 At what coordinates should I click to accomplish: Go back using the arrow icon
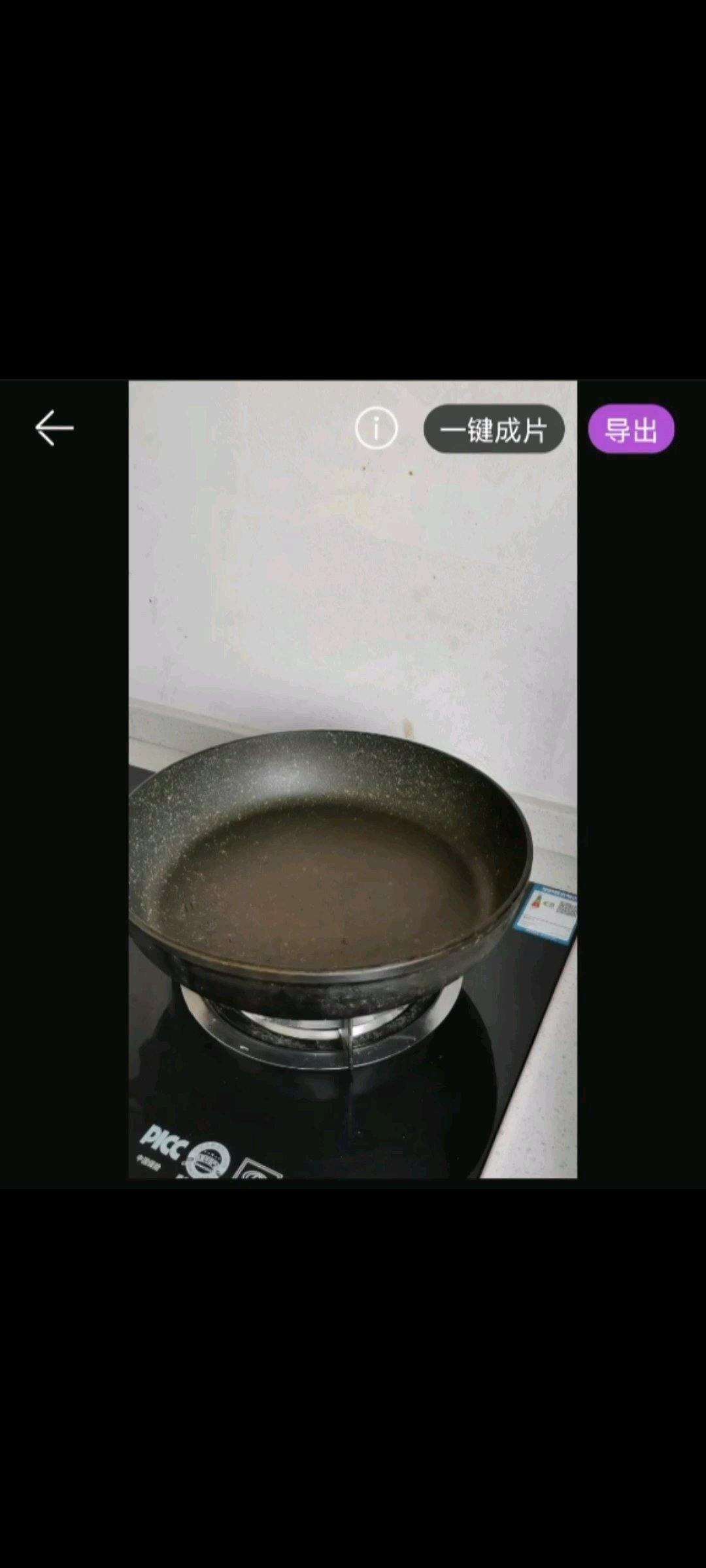tap(54, 429)
